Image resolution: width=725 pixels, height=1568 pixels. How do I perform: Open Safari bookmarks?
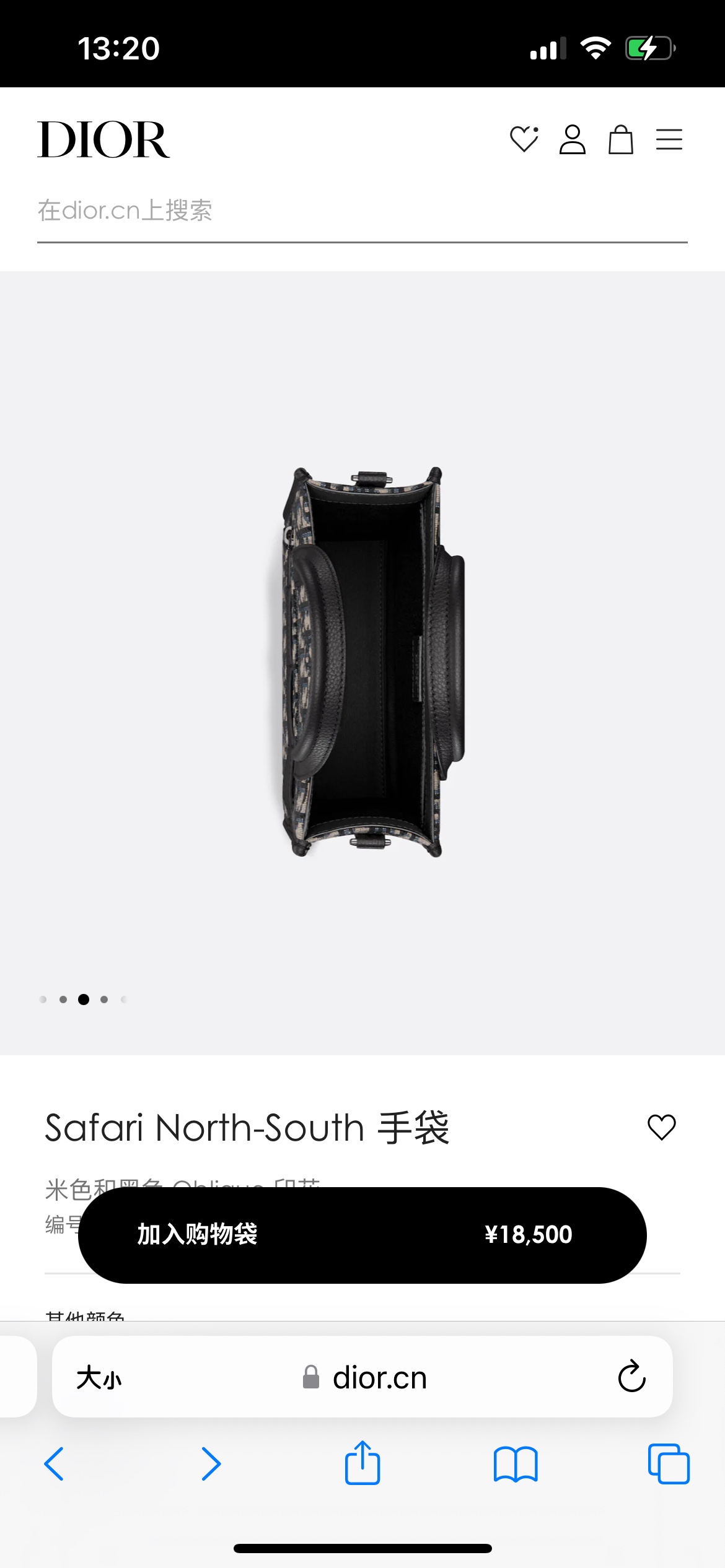516,1464
